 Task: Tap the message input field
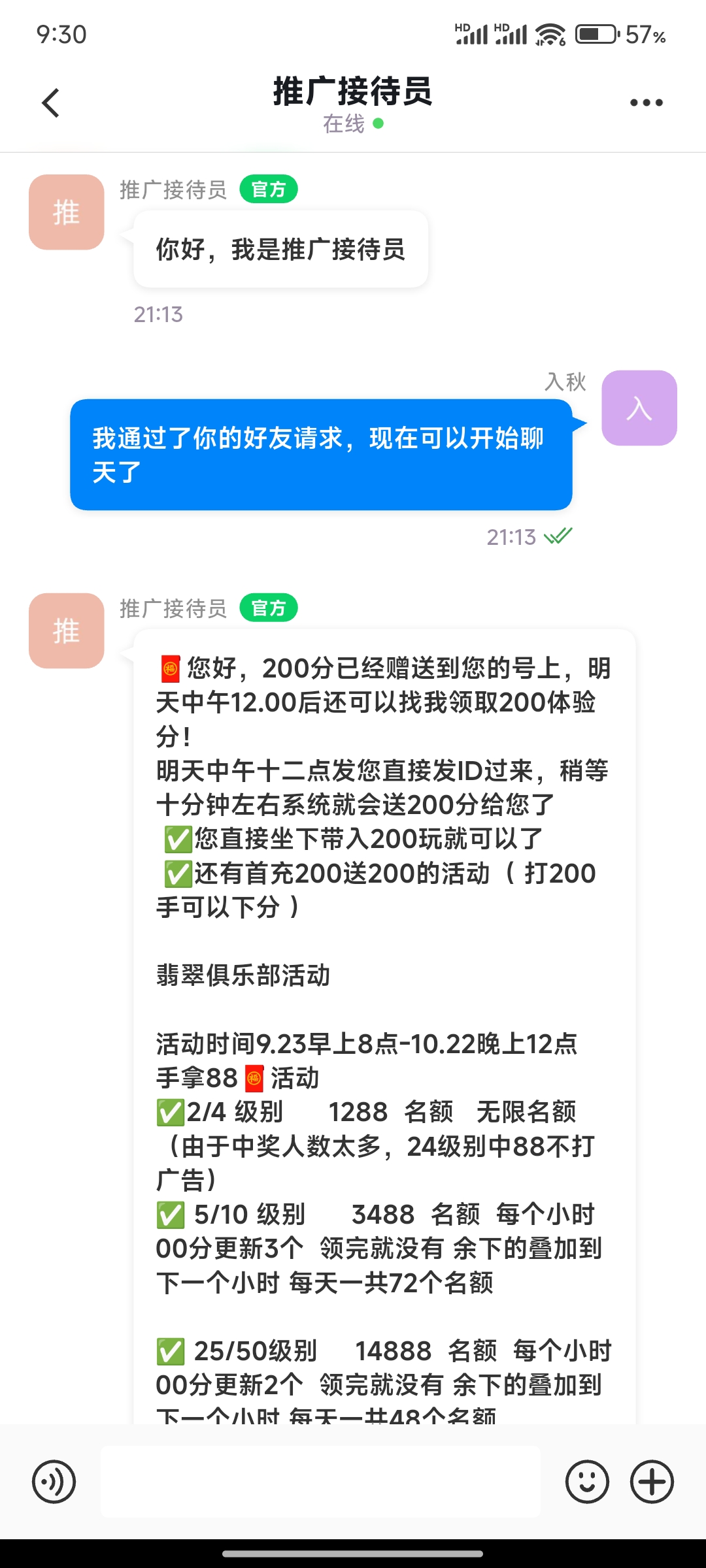320,1481
